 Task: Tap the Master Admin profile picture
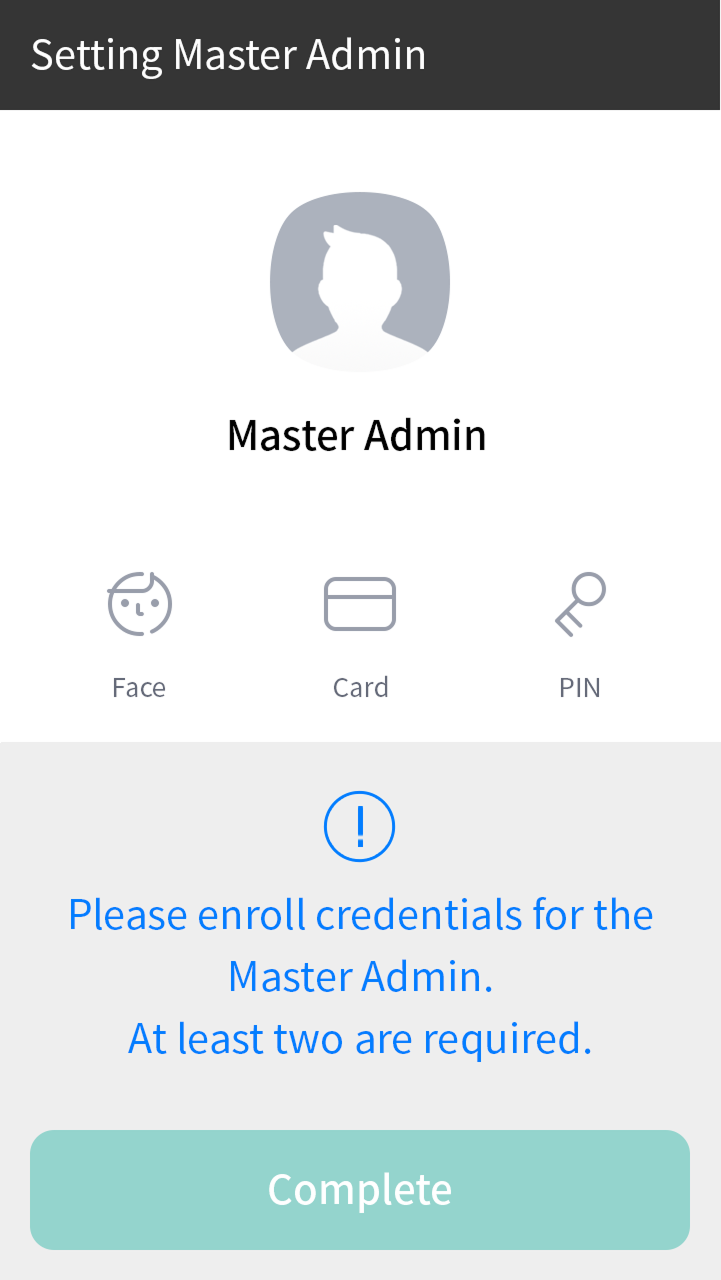pyautogui.click(x=360, y=282)
